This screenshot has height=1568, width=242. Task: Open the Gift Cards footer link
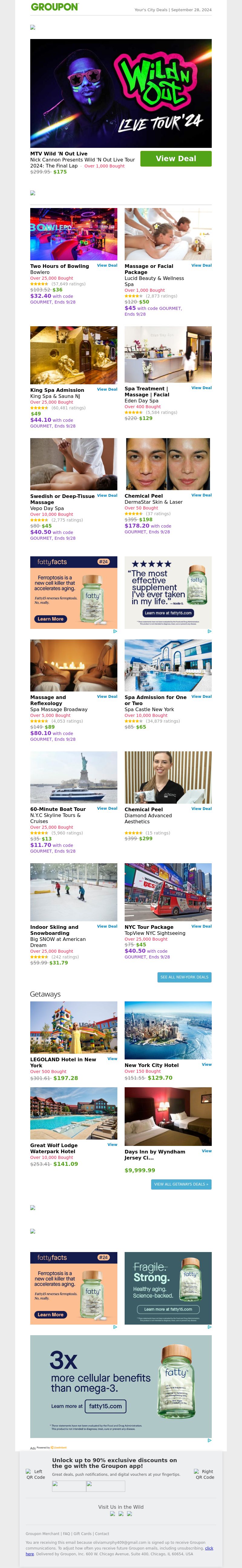coord(82,1533)
